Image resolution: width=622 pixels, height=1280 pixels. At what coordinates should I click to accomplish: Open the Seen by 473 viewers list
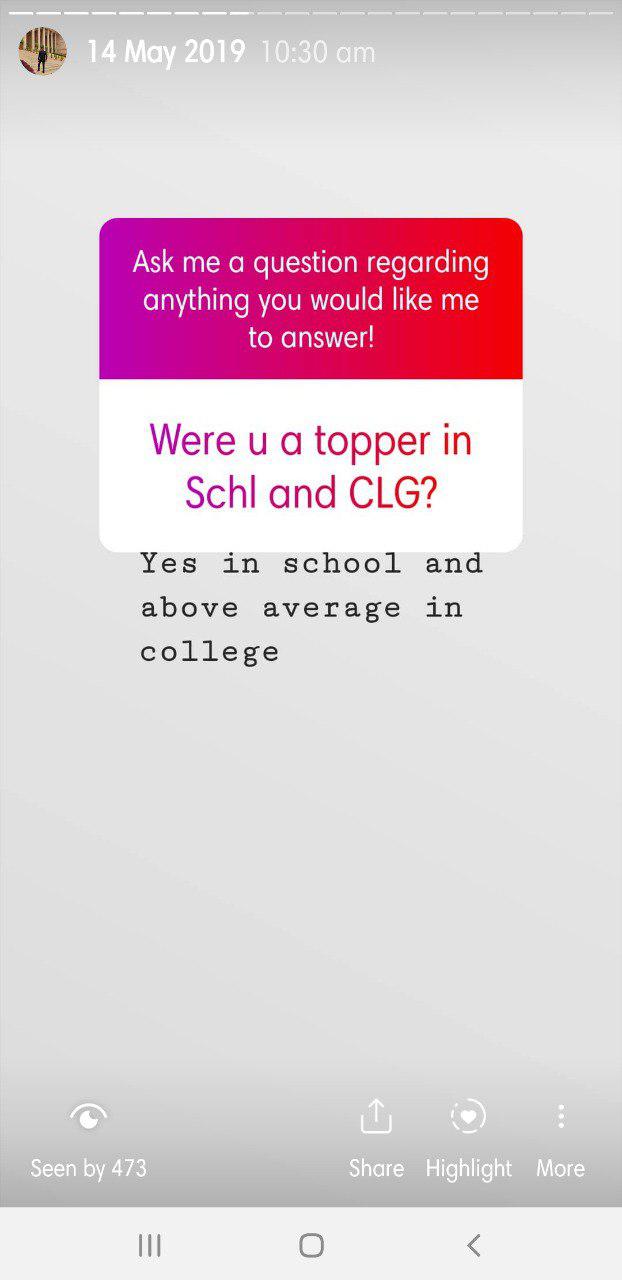(x=88, y=1139)
